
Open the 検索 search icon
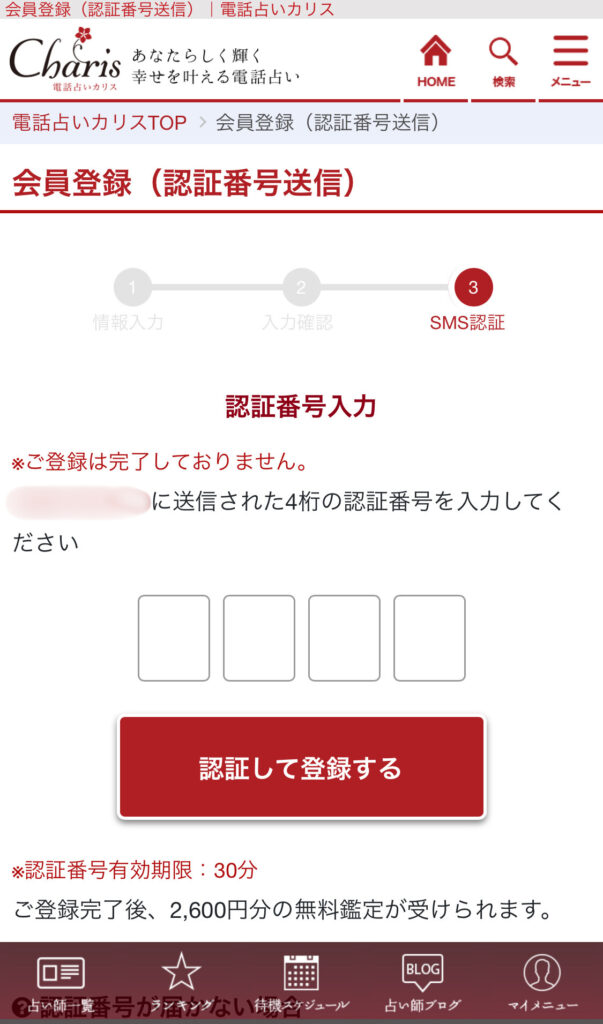tap(503, 62)
